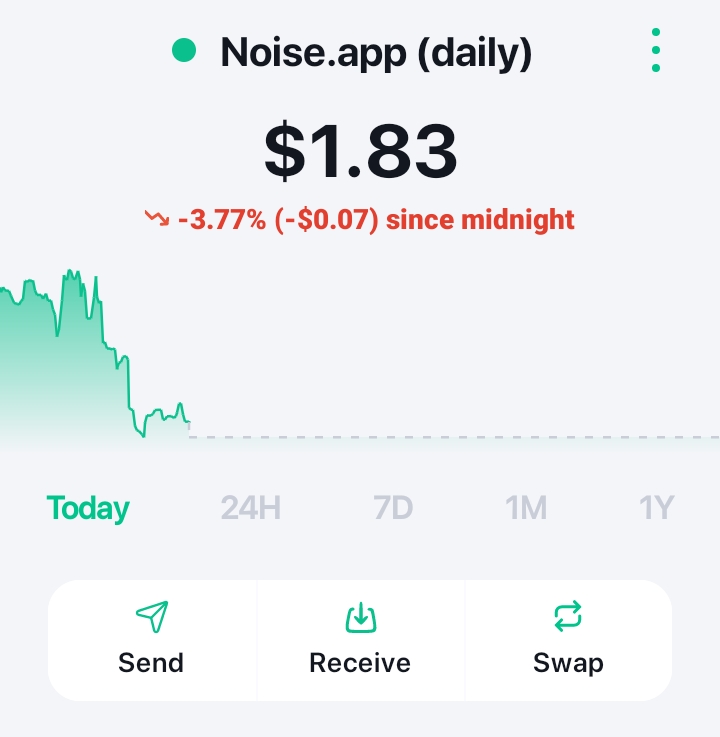Screen dimensions: 720x737
Task: Open the three-dot overflow menu
Action: 656,50
